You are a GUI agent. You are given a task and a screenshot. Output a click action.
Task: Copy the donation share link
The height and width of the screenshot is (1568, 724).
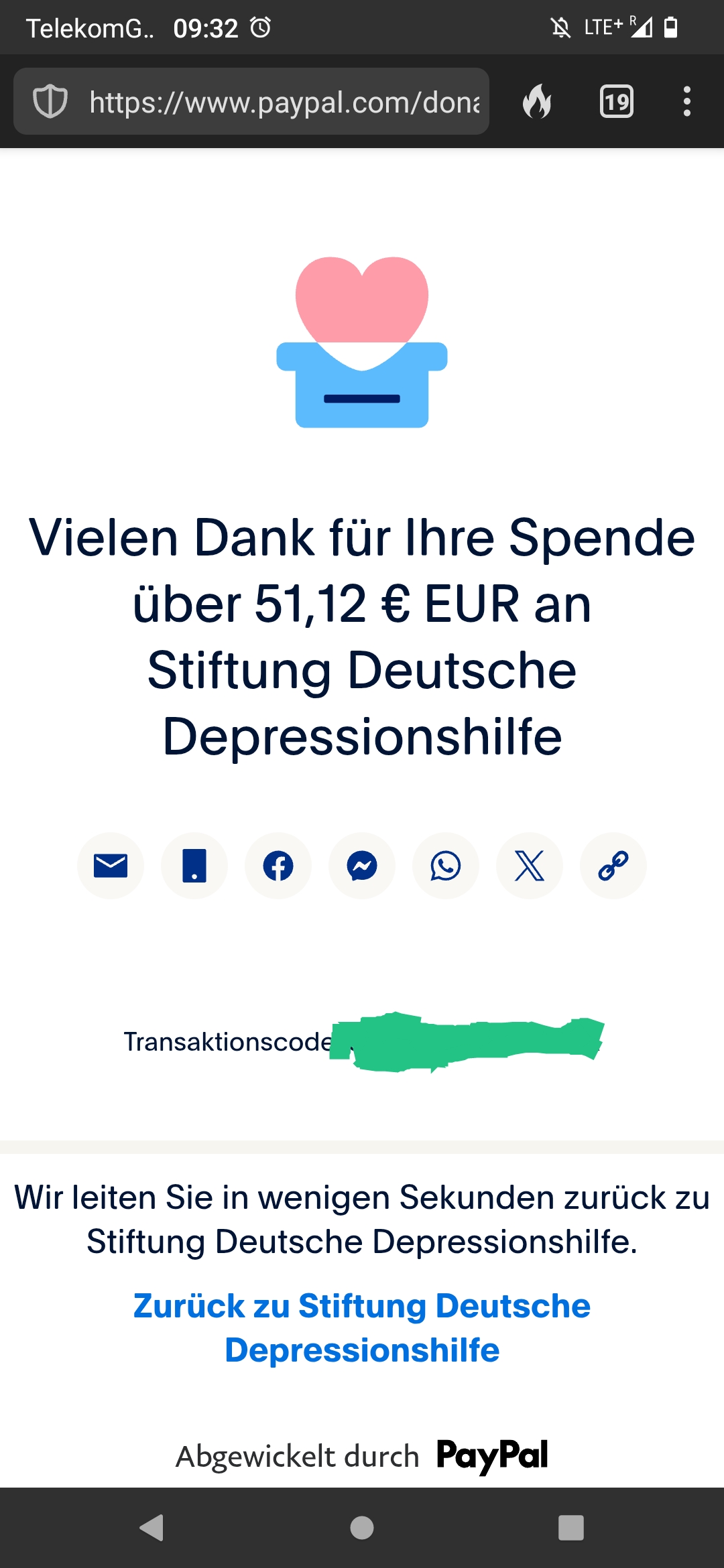[x=613, y=866]
